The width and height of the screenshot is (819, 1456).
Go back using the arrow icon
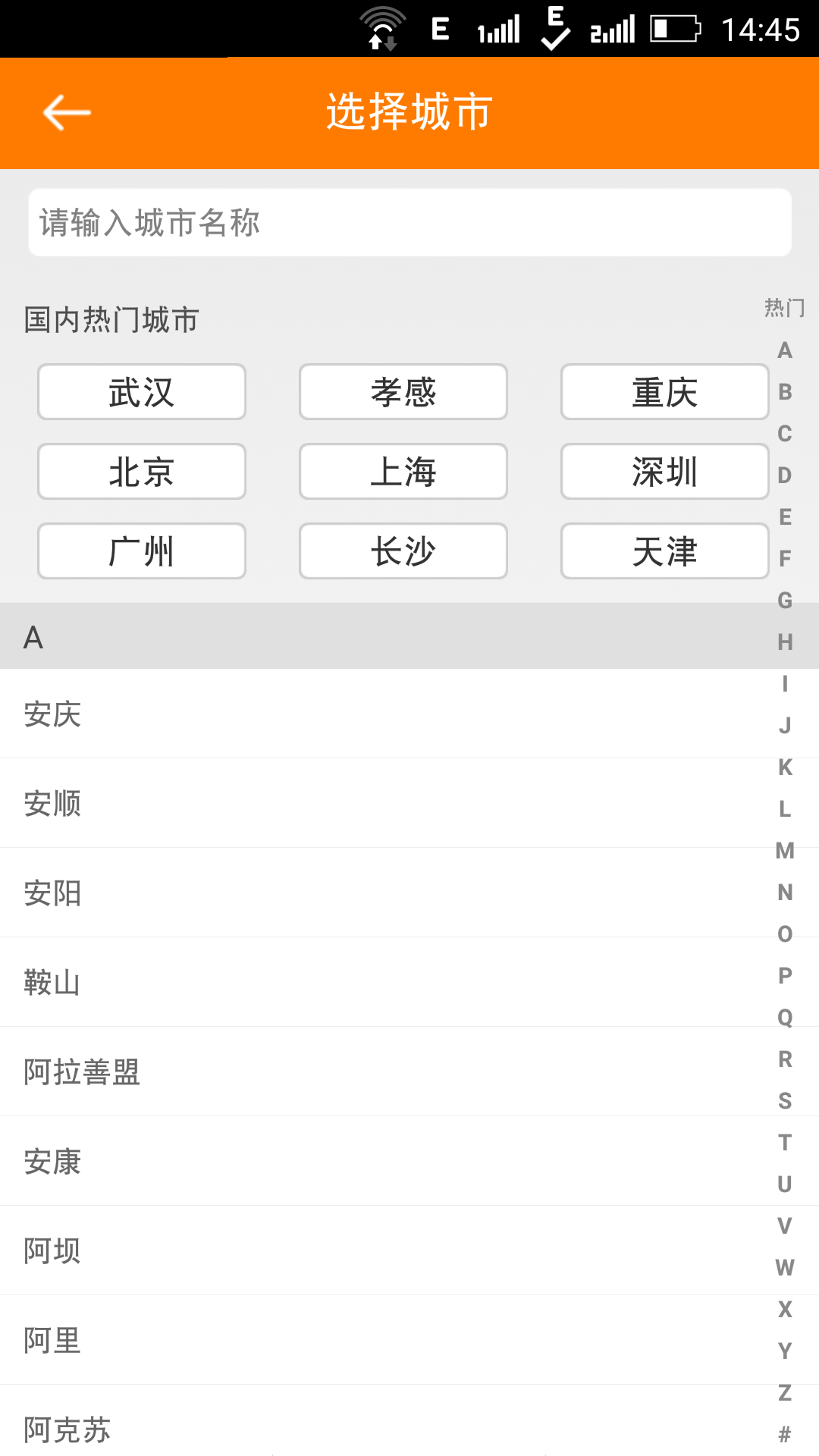67,112
